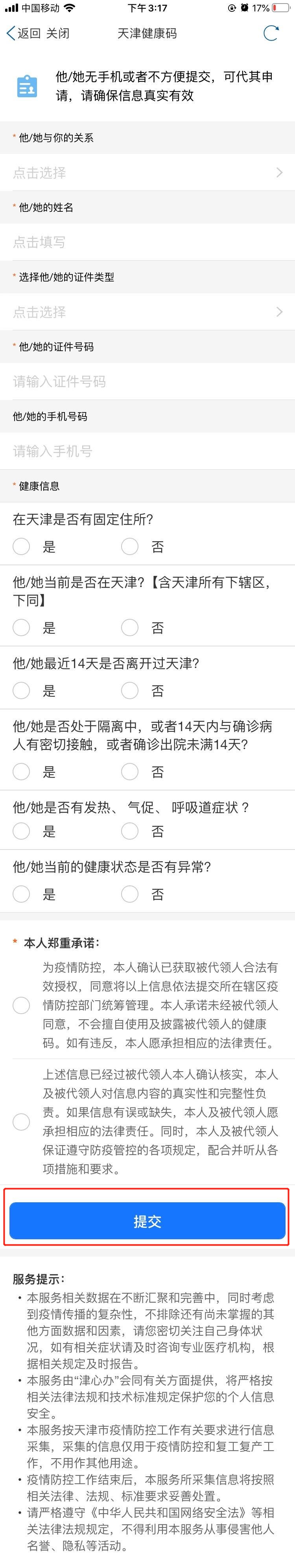This screenshot has width=295, height=1568.
Task: Open the 他/她与你的关系 picker
Action: 147,173
